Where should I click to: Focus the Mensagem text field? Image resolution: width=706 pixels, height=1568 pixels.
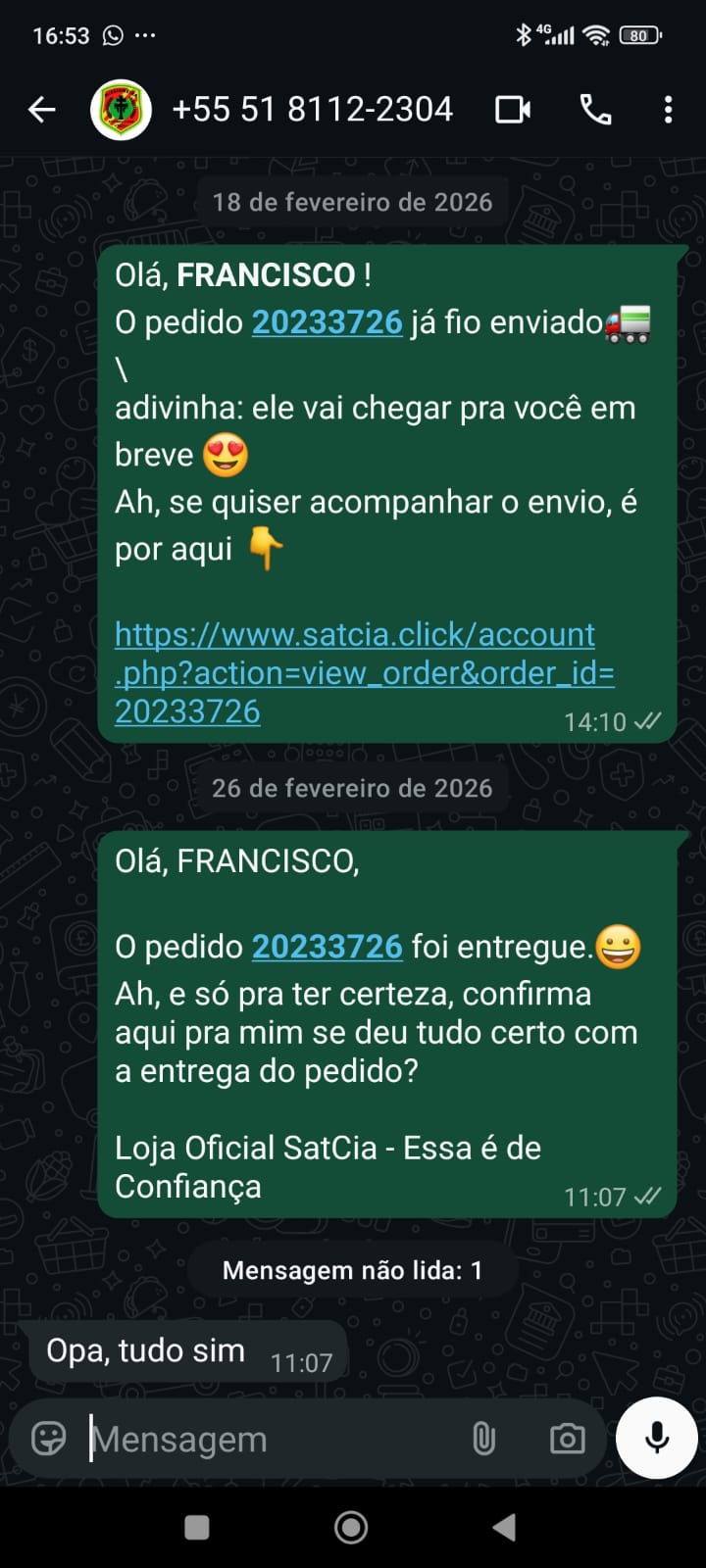pyautogui.click(x=265, y=1439)
